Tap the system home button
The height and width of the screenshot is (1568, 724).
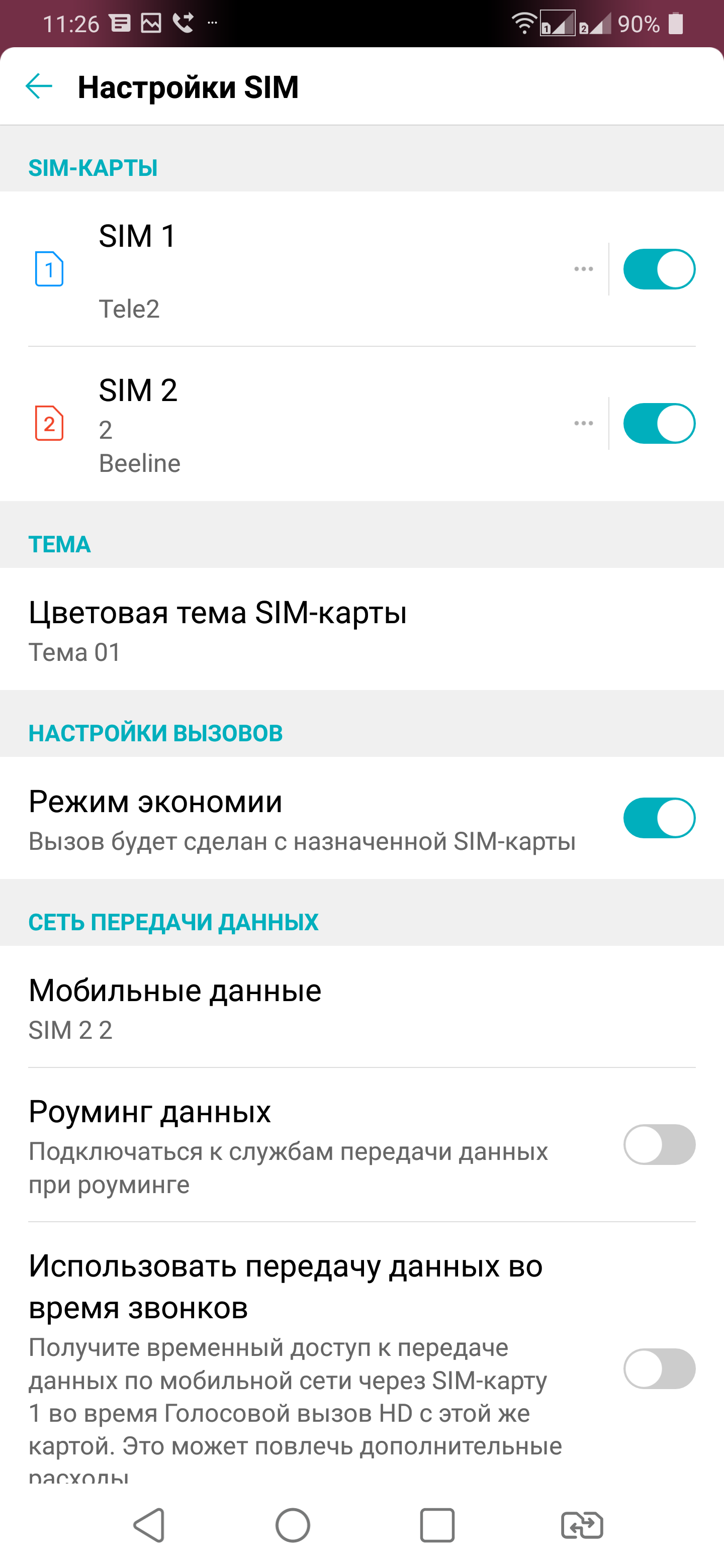(293, 1525)
